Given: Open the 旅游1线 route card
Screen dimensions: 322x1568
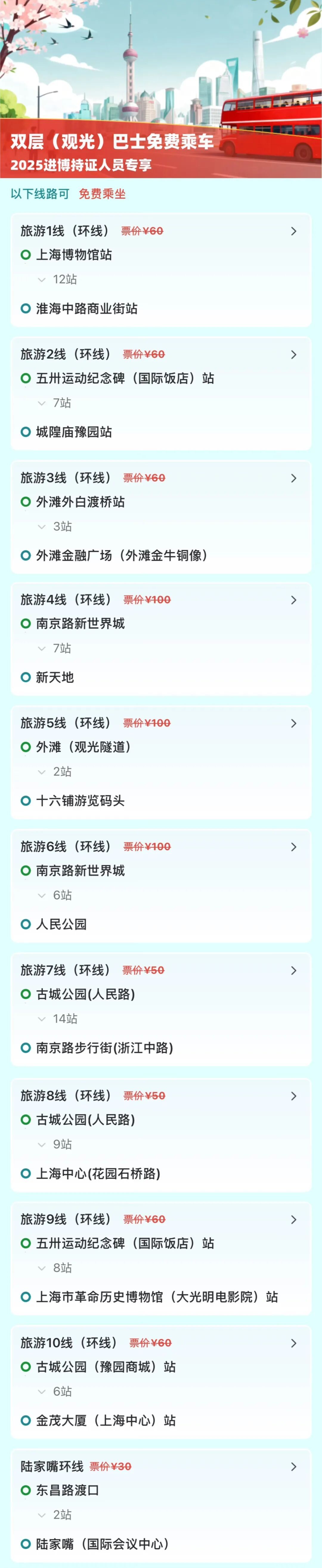Looking at the screenshot, I should tap(293, 231).
